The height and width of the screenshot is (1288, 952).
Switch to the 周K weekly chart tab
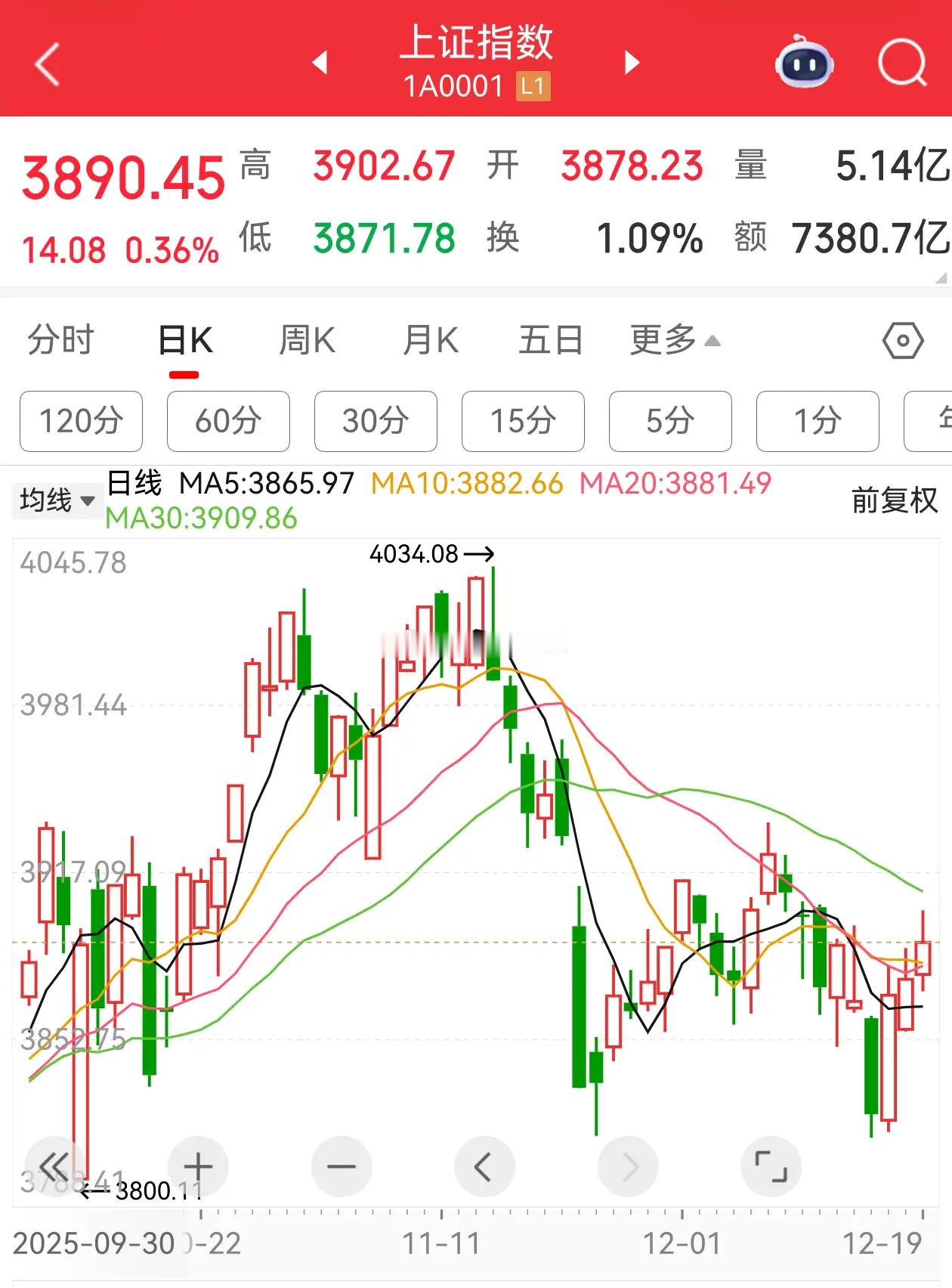tap(308, 341)
